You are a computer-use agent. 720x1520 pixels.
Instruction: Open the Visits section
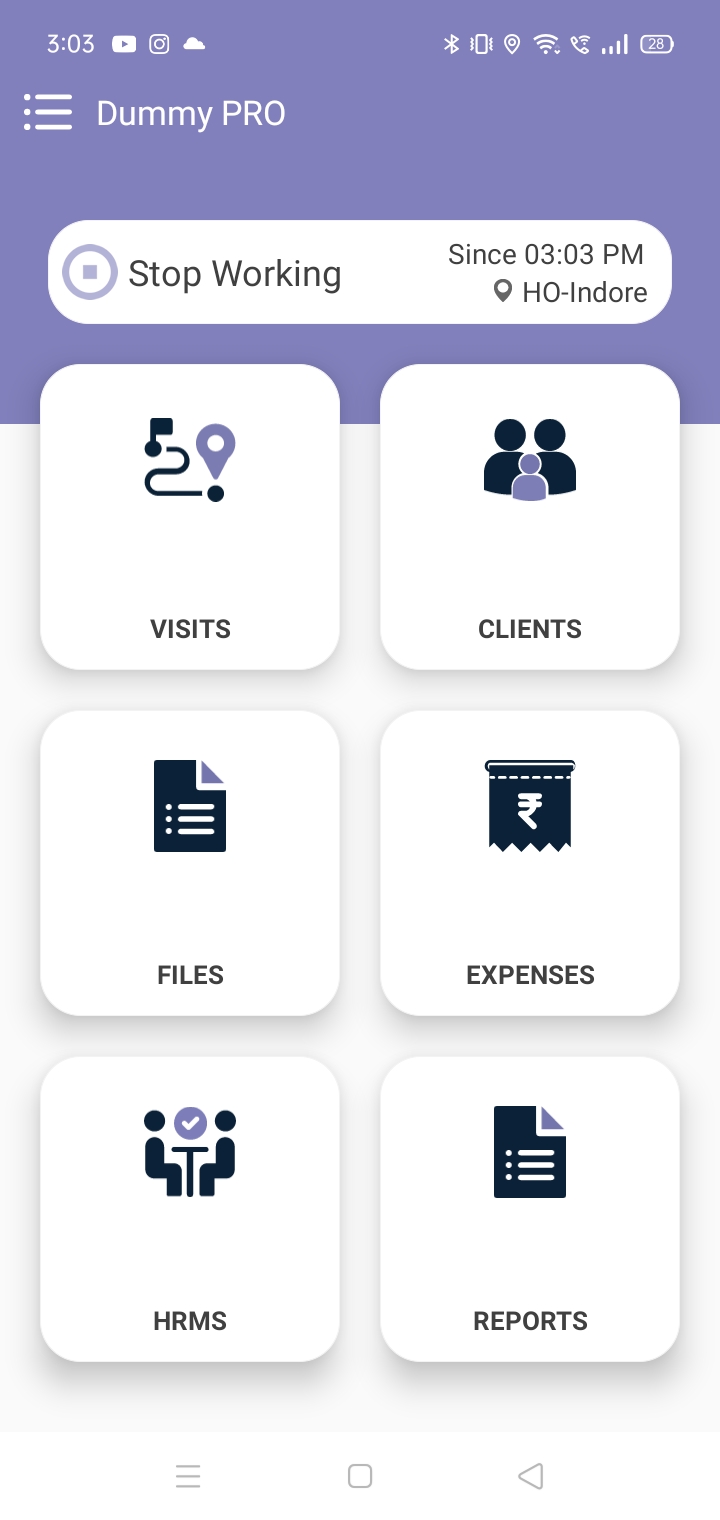coord(190,517)
